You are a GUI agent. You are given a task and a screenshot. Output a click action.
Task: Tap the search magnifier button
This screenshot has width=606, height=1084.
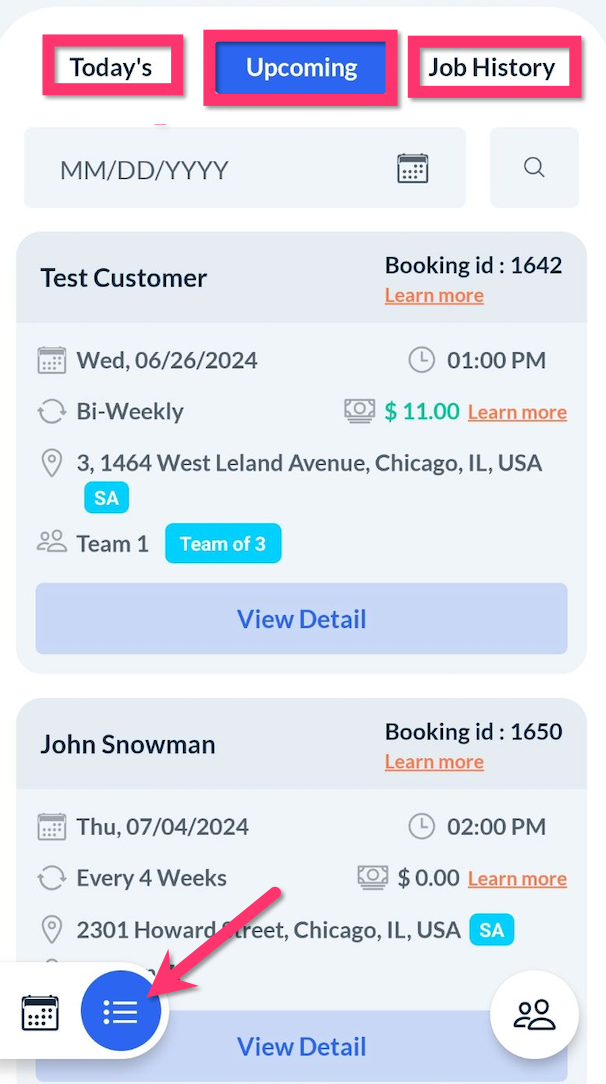coord(534,168)
